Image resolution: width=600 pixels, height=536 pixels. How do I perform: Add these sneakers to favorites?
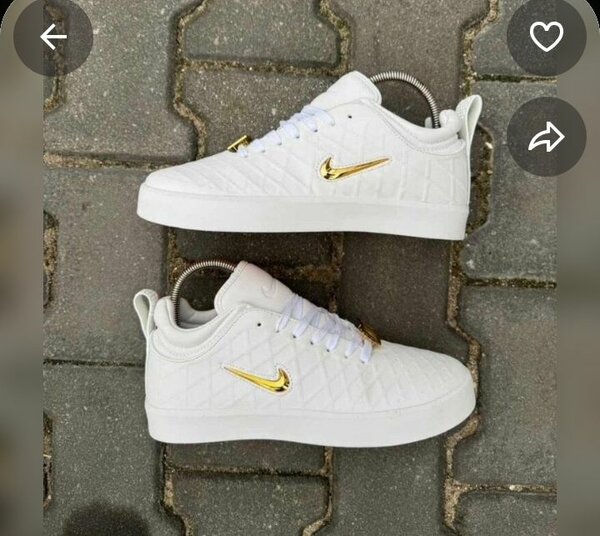pyautogui.click(x=546, y=37)
